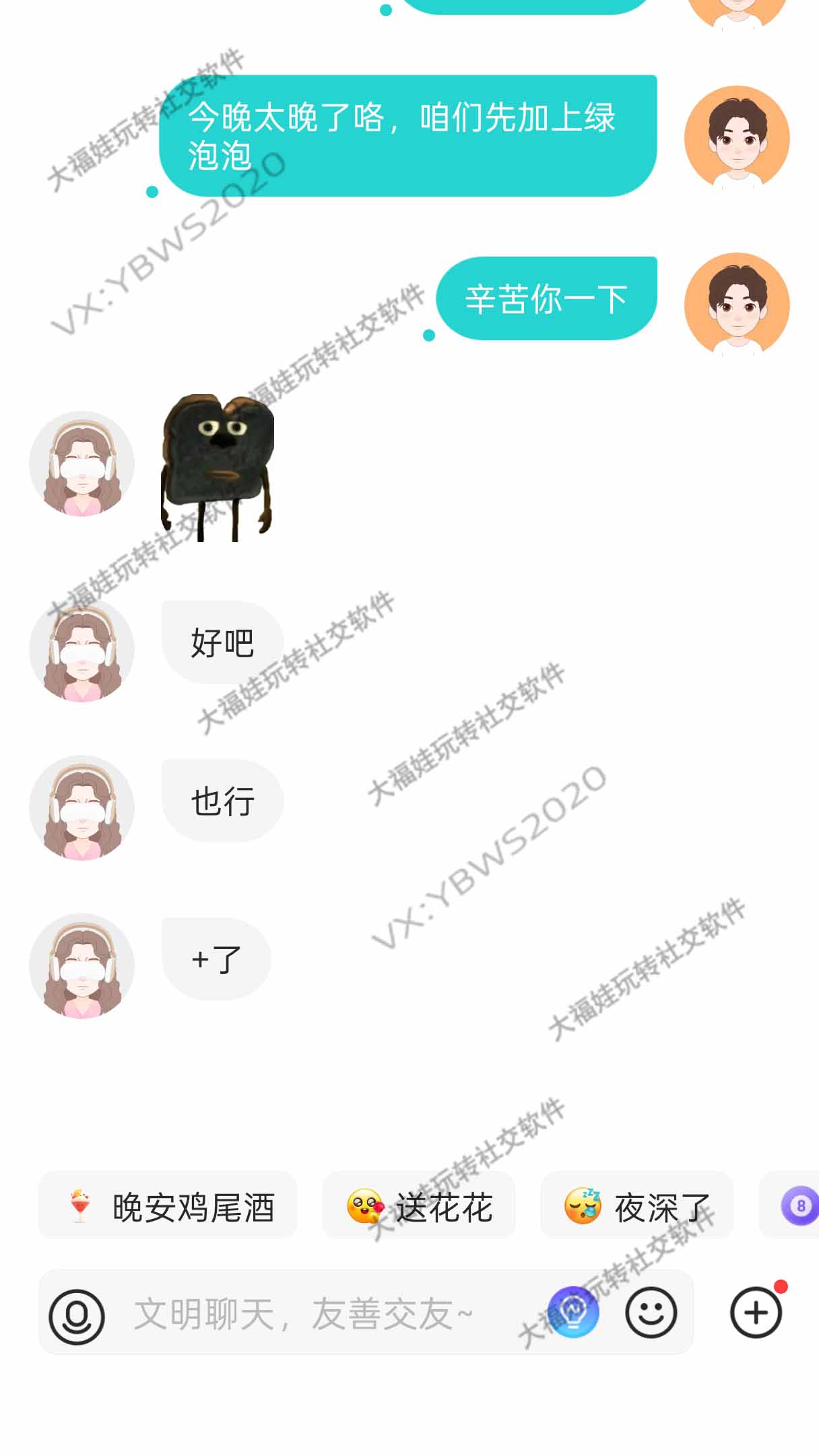View avatar beside the 好吧 message
The image size is (819, 1456).
[x=81, y=651]
